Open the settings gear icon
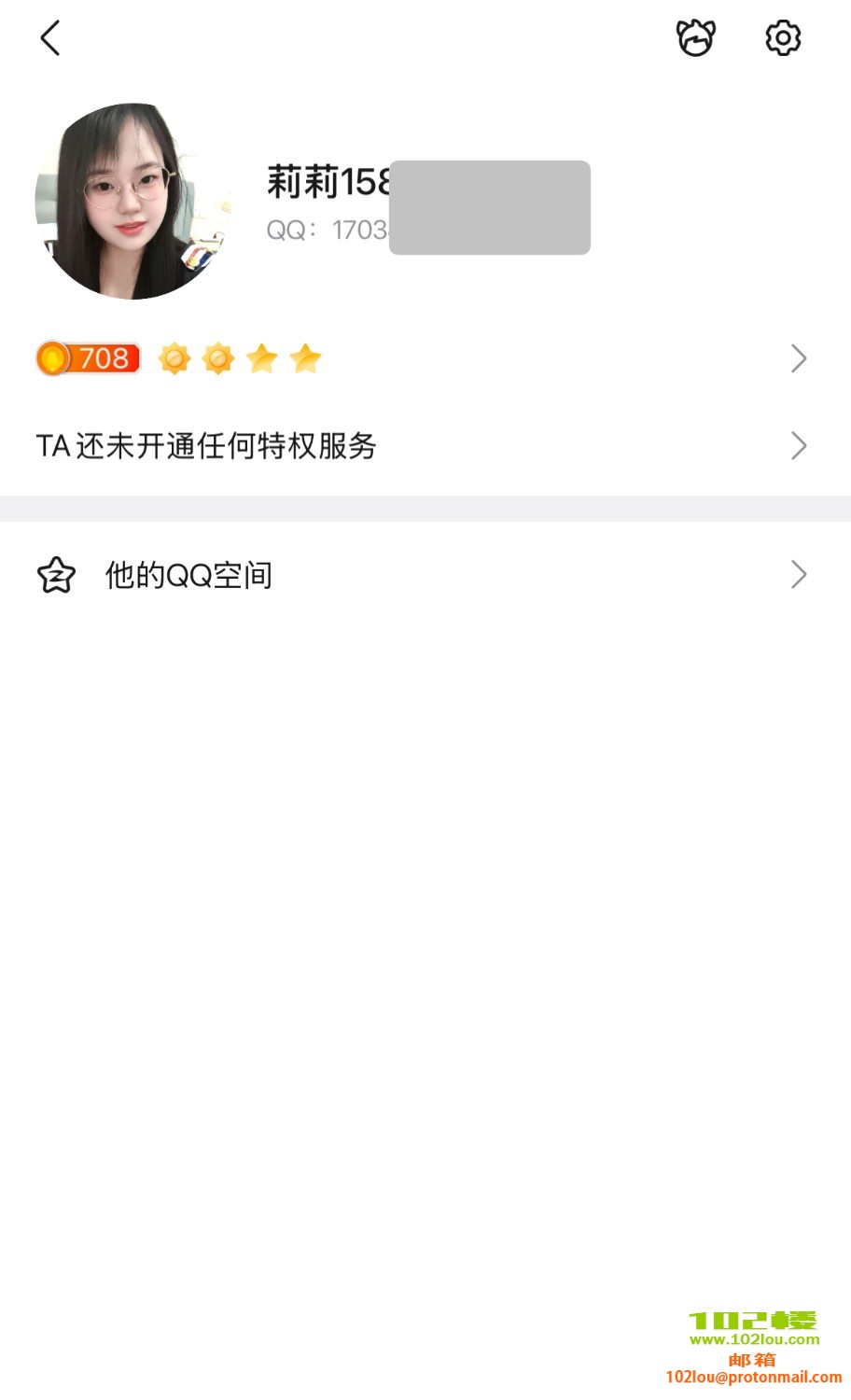851x1400 pixels. point(783,38)
